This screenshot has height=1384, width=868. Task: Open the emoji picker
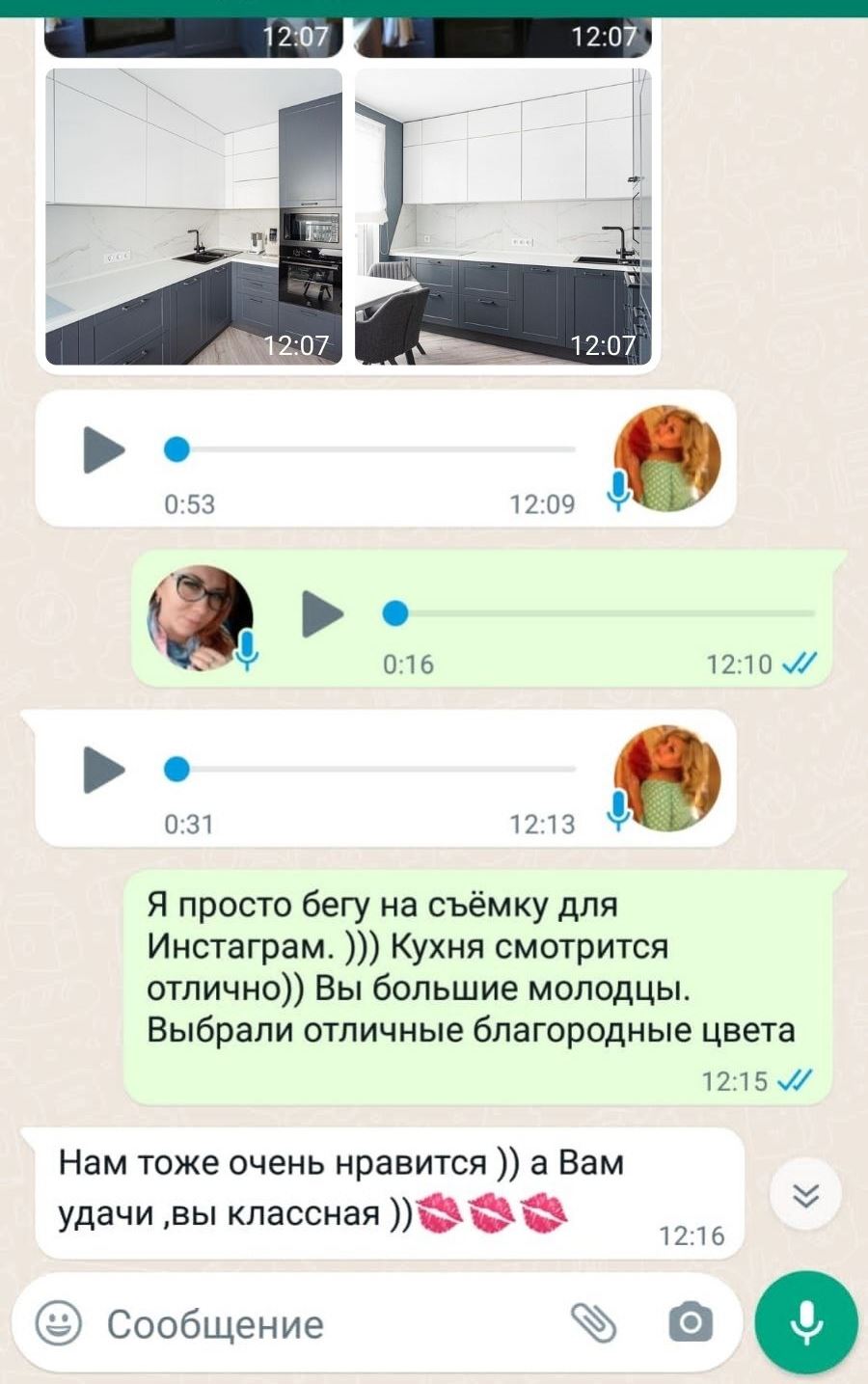click(59, 1323)
